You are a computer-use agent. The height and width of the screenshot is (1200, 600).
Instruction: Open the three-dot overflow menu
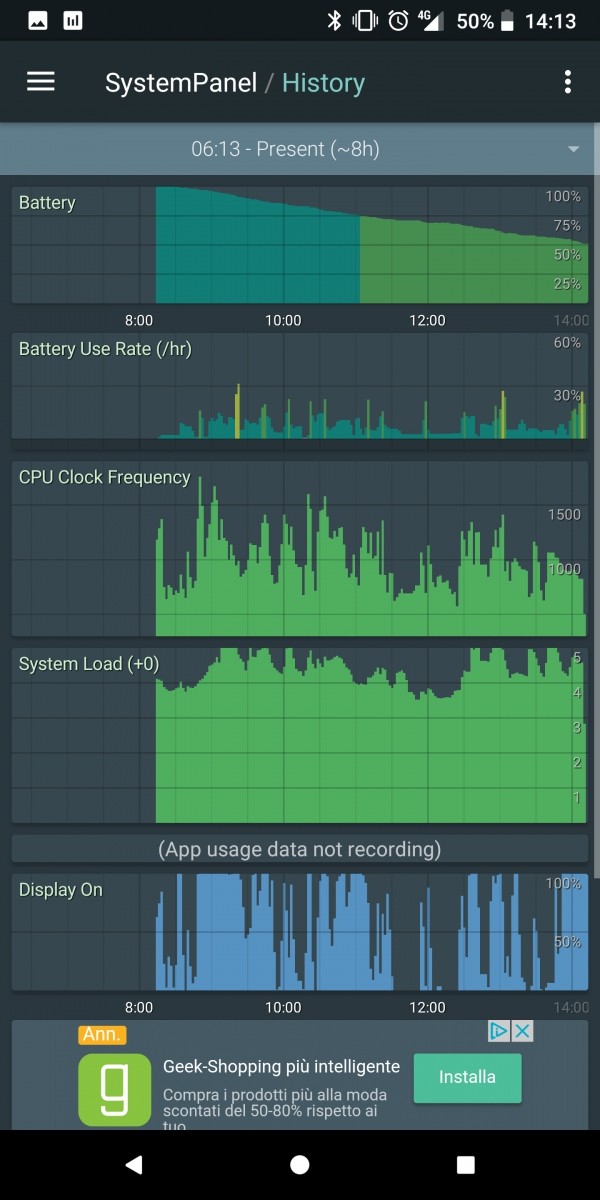(x=567, y=82)
